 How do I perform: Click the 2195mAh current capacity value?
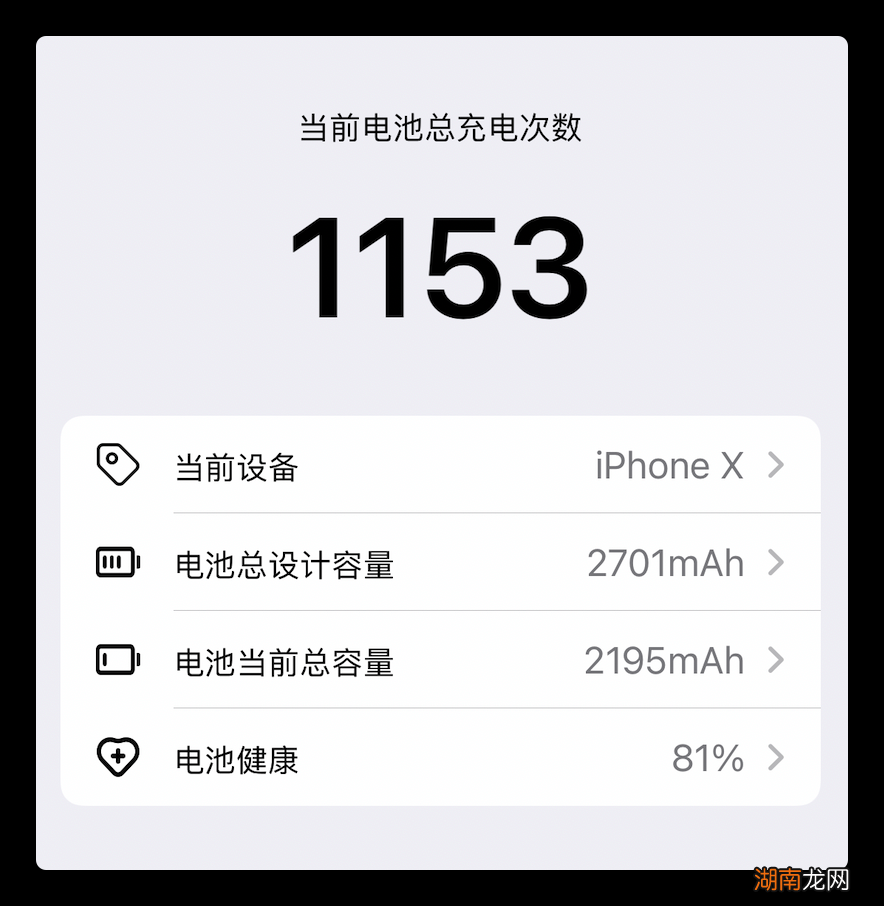click(x=665, y=661)
